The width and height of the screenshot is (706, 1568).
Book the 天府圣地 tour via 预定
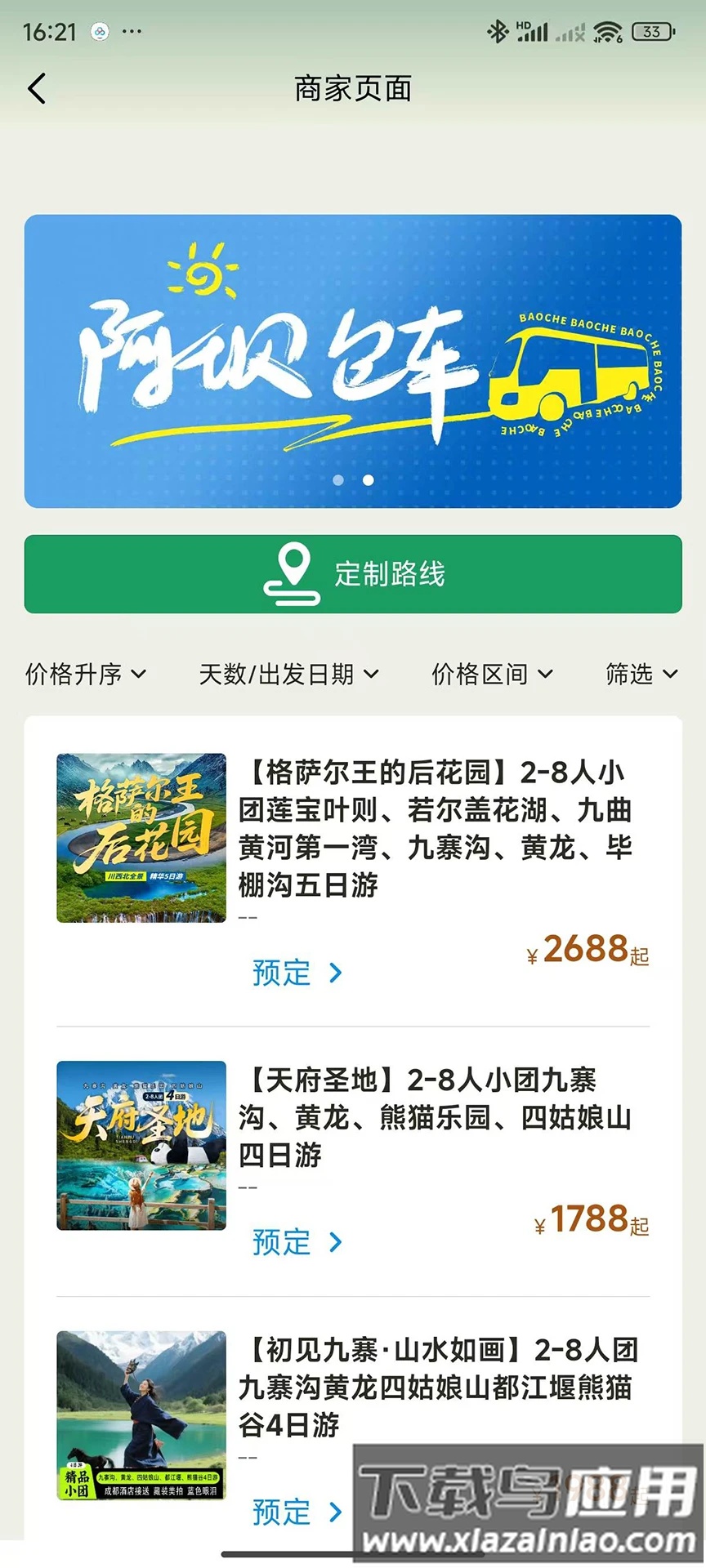pyautogui.click(x=297, y=1242)
